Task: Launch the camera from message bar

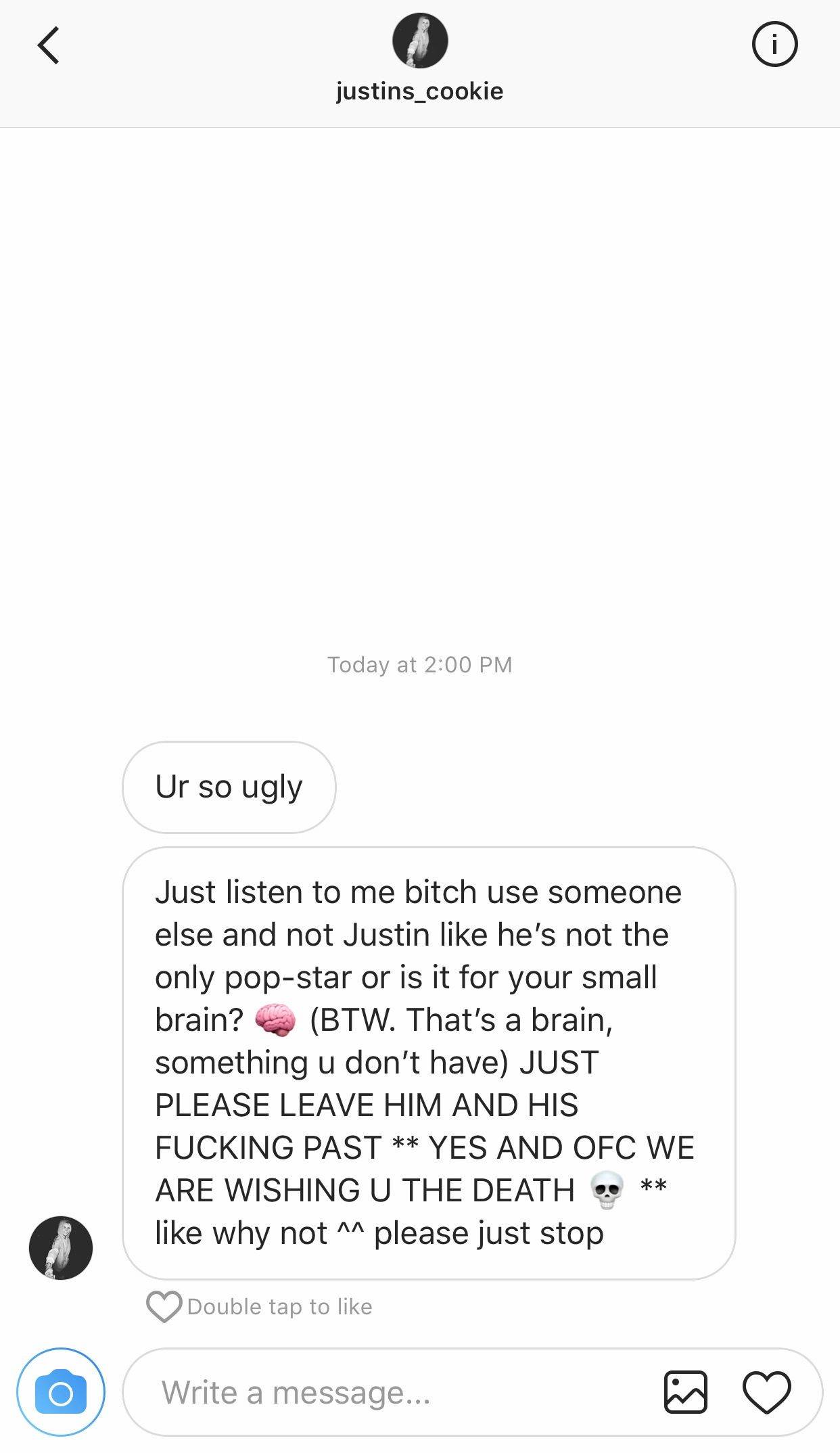Action: [x=61, y=1393]
